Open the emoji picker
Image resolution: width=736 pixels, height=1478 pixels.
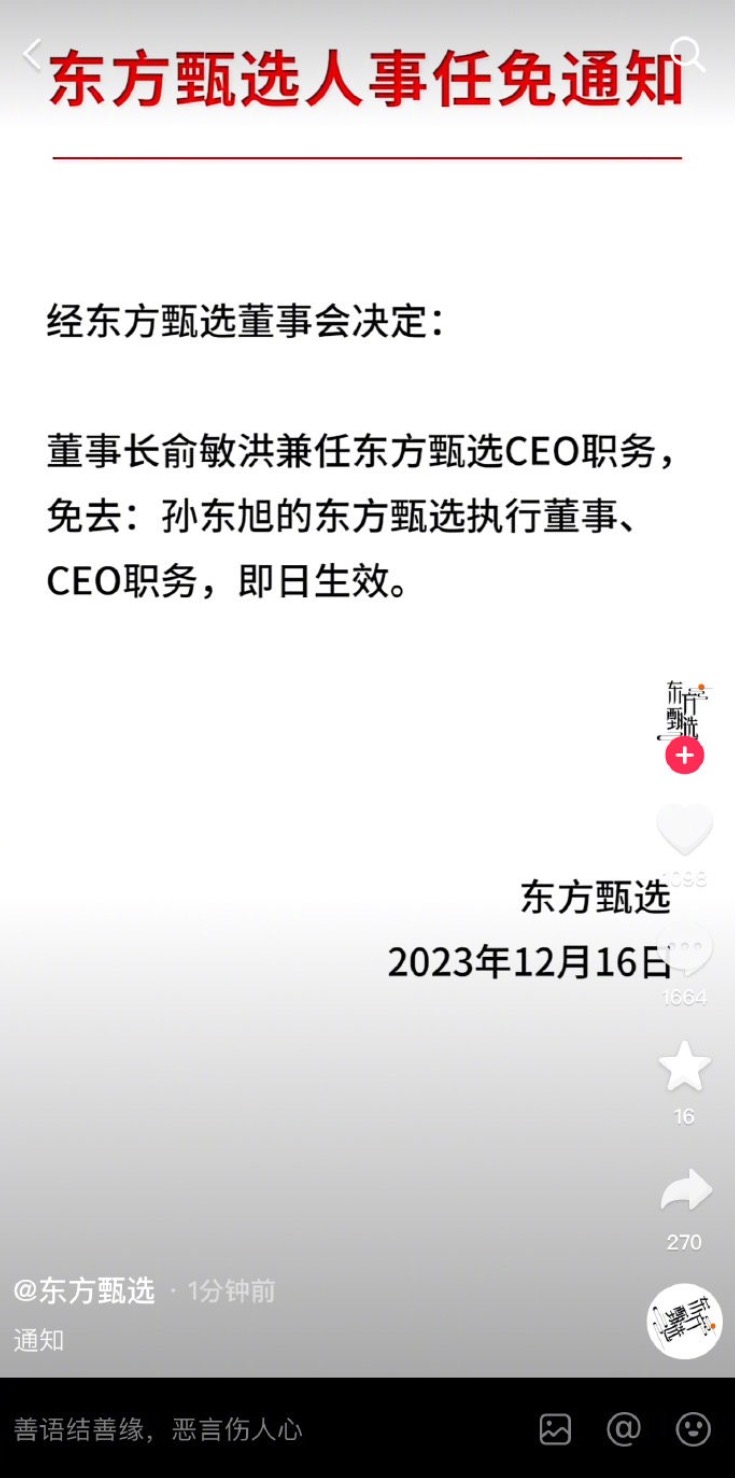693,1429
